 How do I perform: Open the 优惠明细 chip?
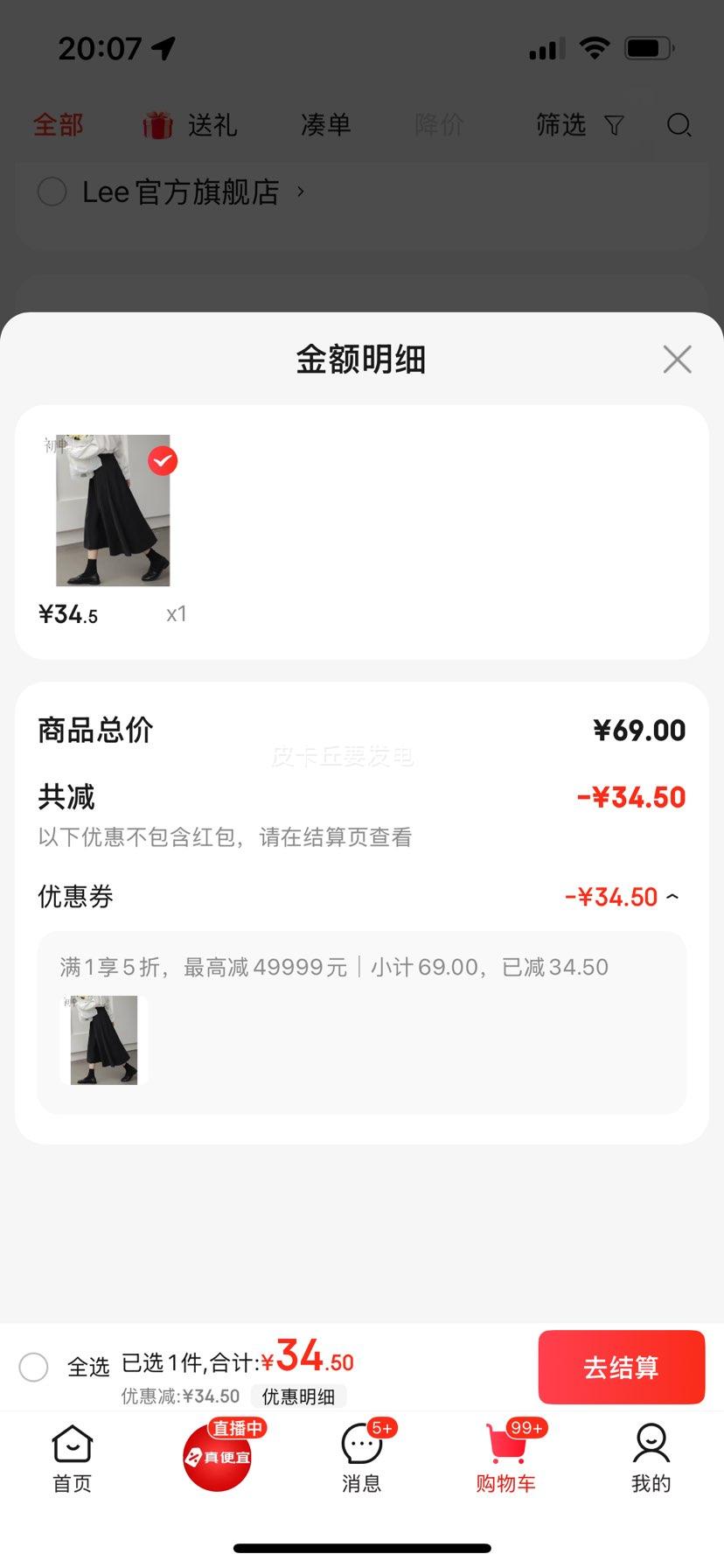298,1396
